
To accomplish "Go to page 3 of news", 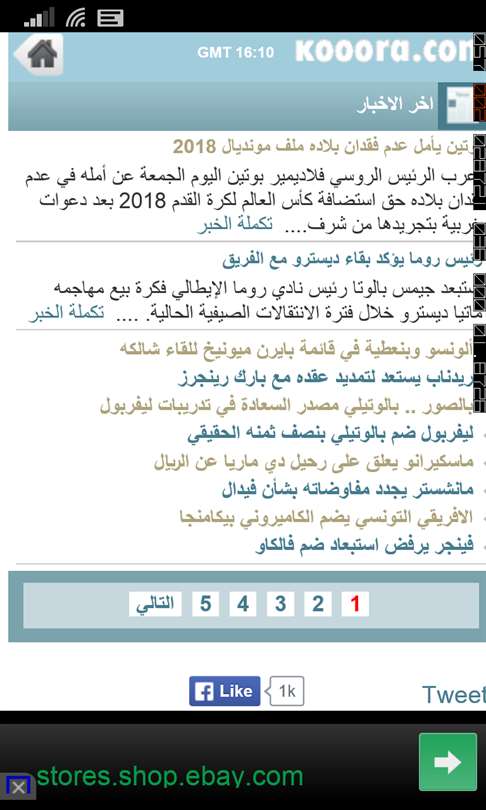I will click(280, 604).
